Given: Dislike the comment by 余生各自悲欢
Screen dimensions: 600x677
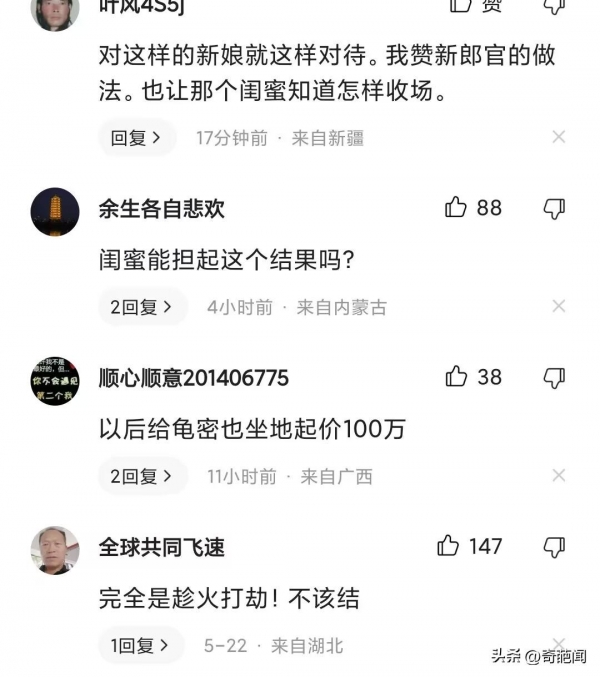Looking at the screenshot, I should click(554, 208).
